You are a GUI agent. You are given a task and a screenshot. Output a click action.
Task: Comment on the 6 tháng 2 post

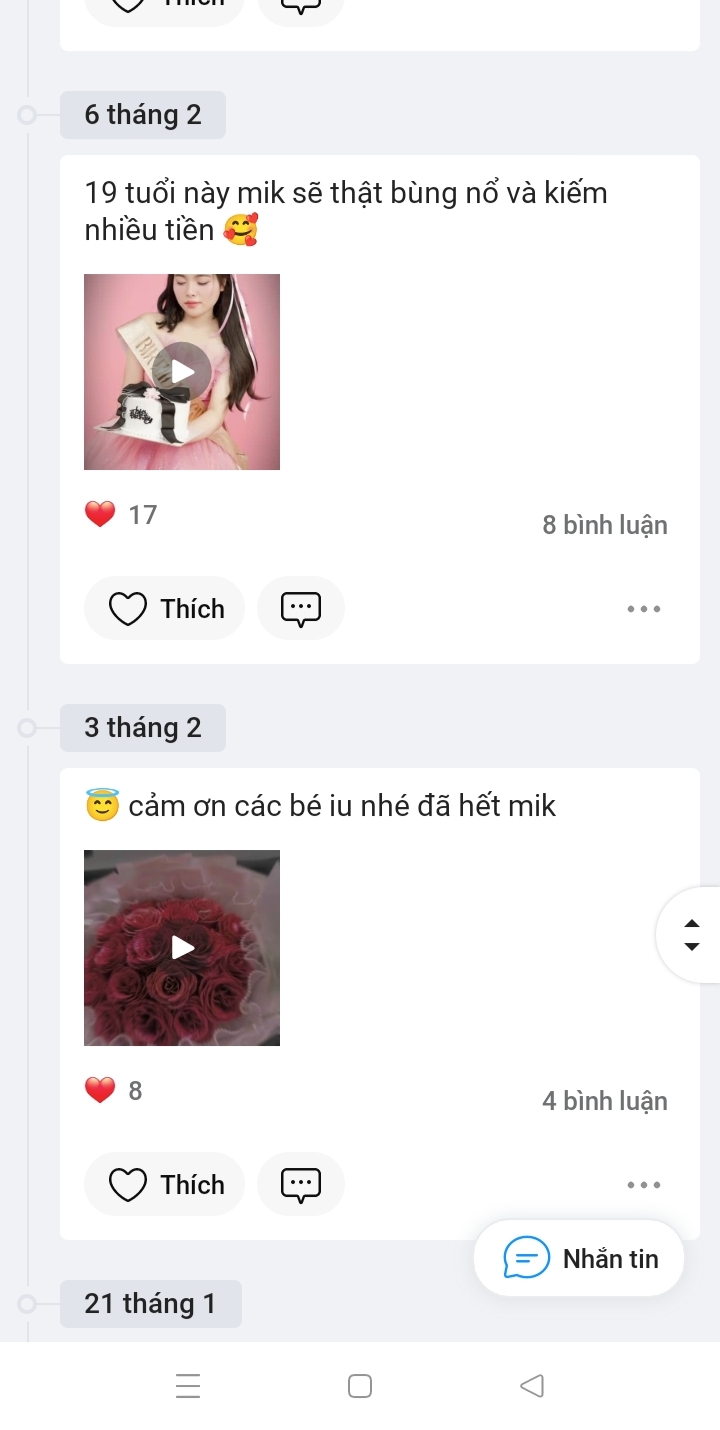[x=301, y=608]
